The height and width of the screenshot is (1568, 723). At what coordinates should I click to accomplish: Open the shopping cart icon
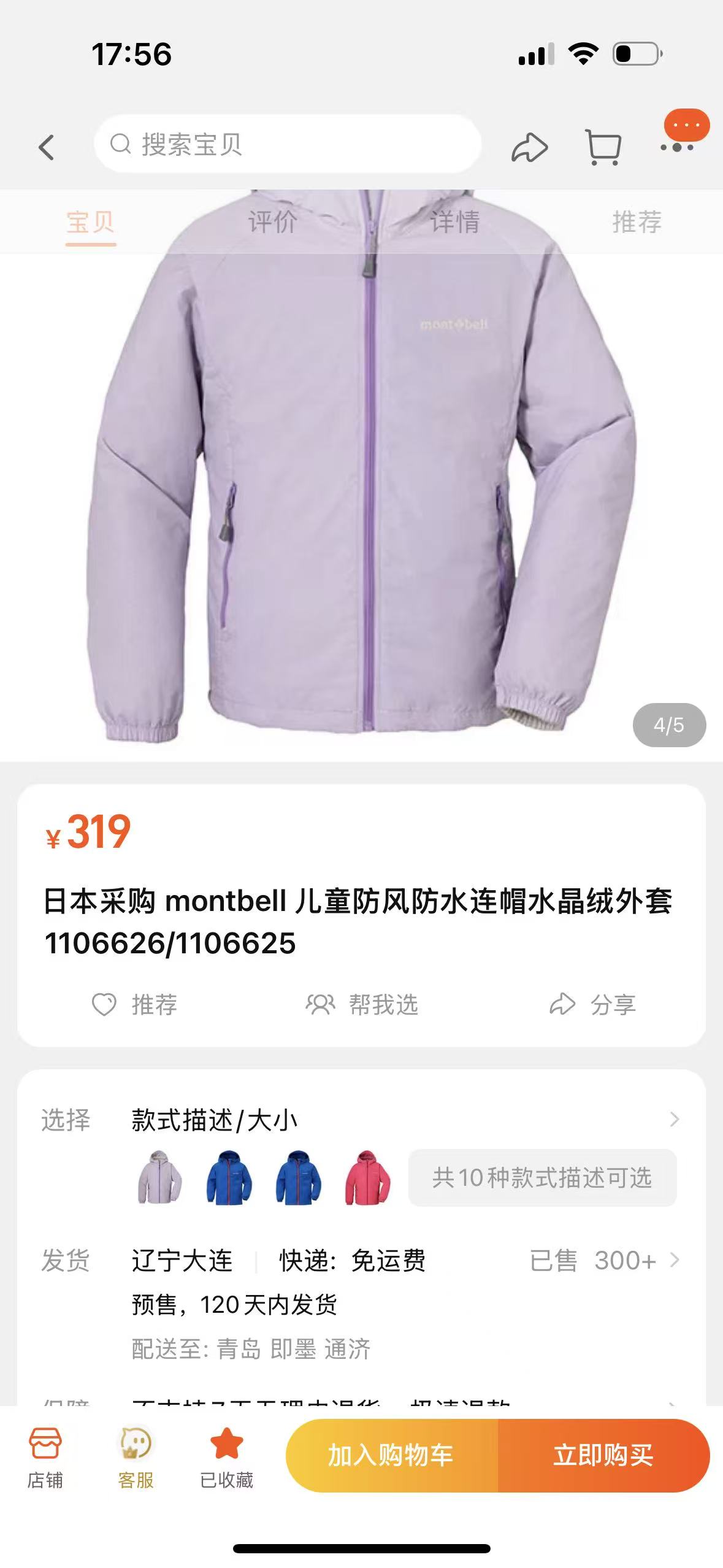603,147
